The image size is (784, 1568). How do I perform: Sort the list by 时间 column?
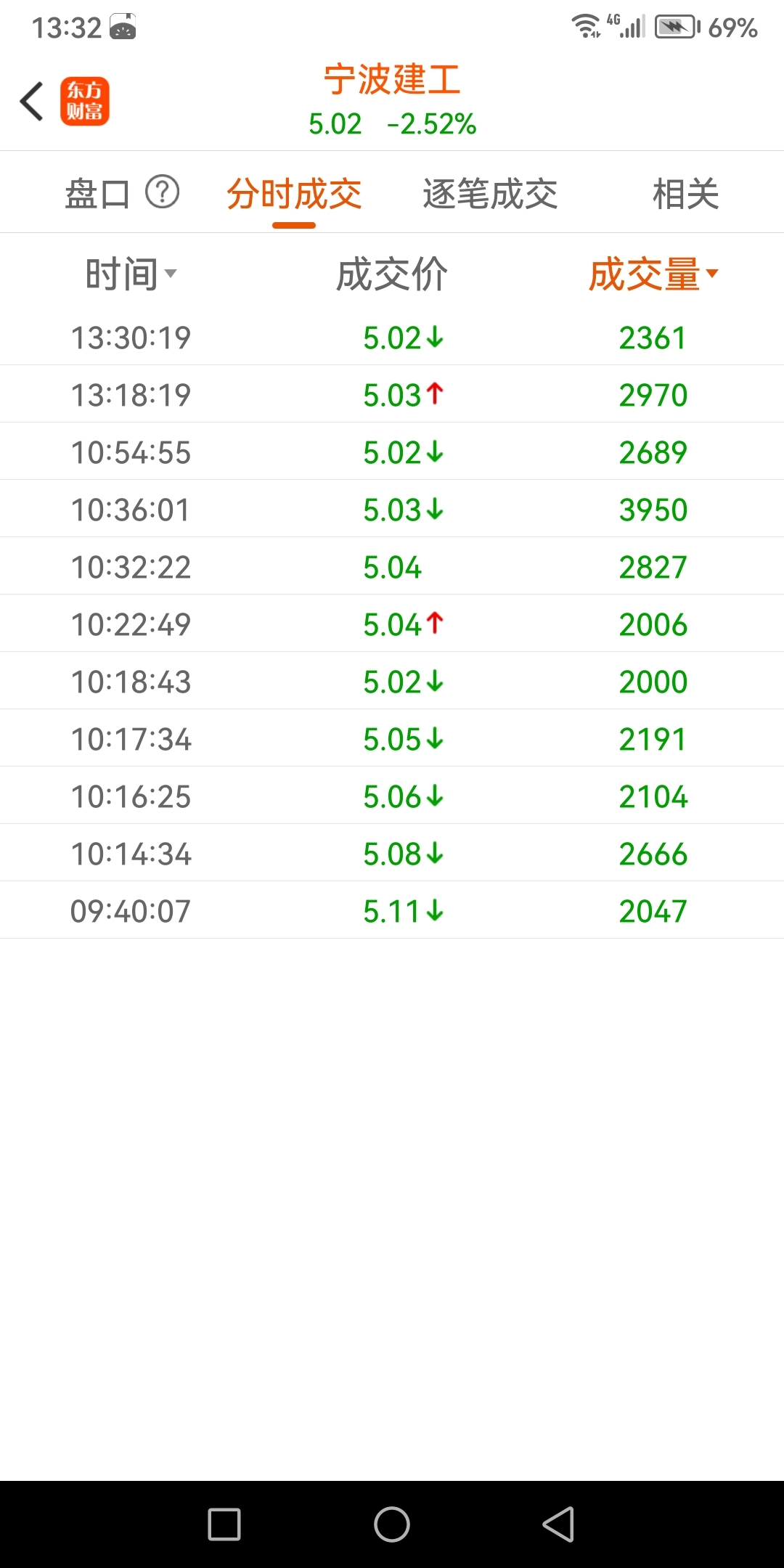(131, 274)
